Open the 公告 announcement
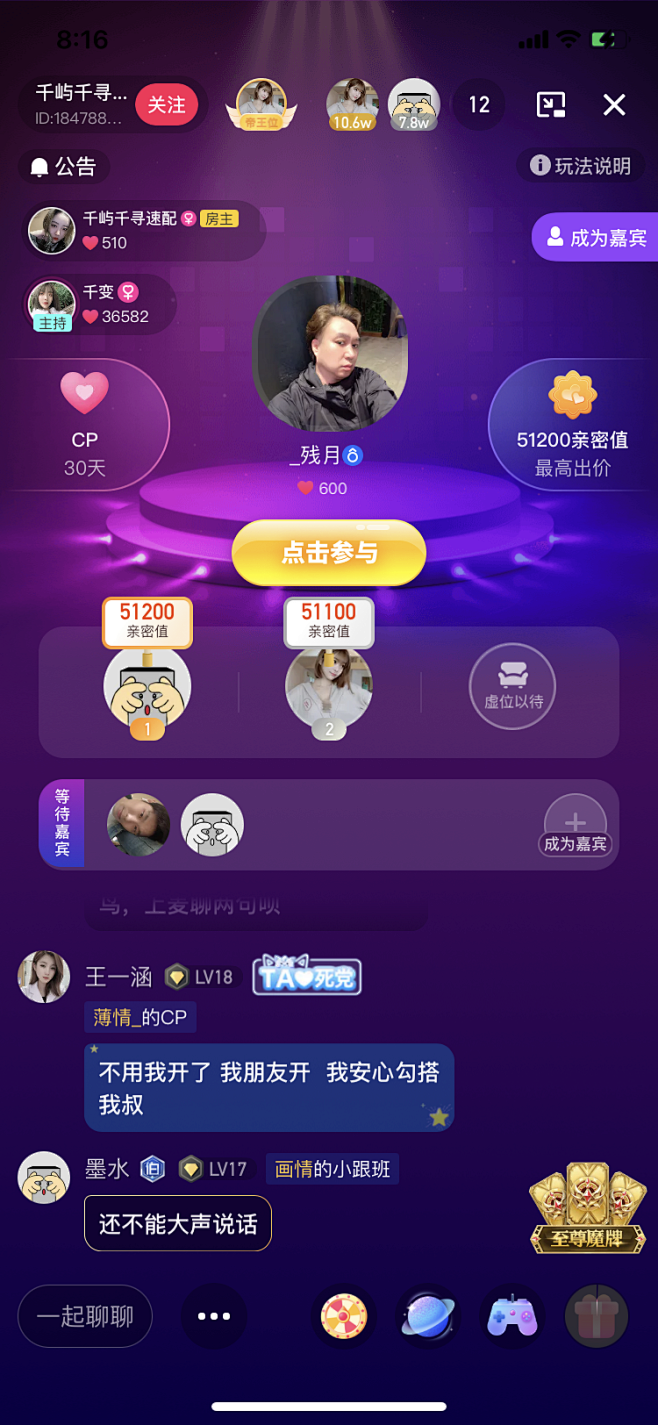The height and width of the screenshot is (1425, 658). pyautogui.click(x=64, y=166)
